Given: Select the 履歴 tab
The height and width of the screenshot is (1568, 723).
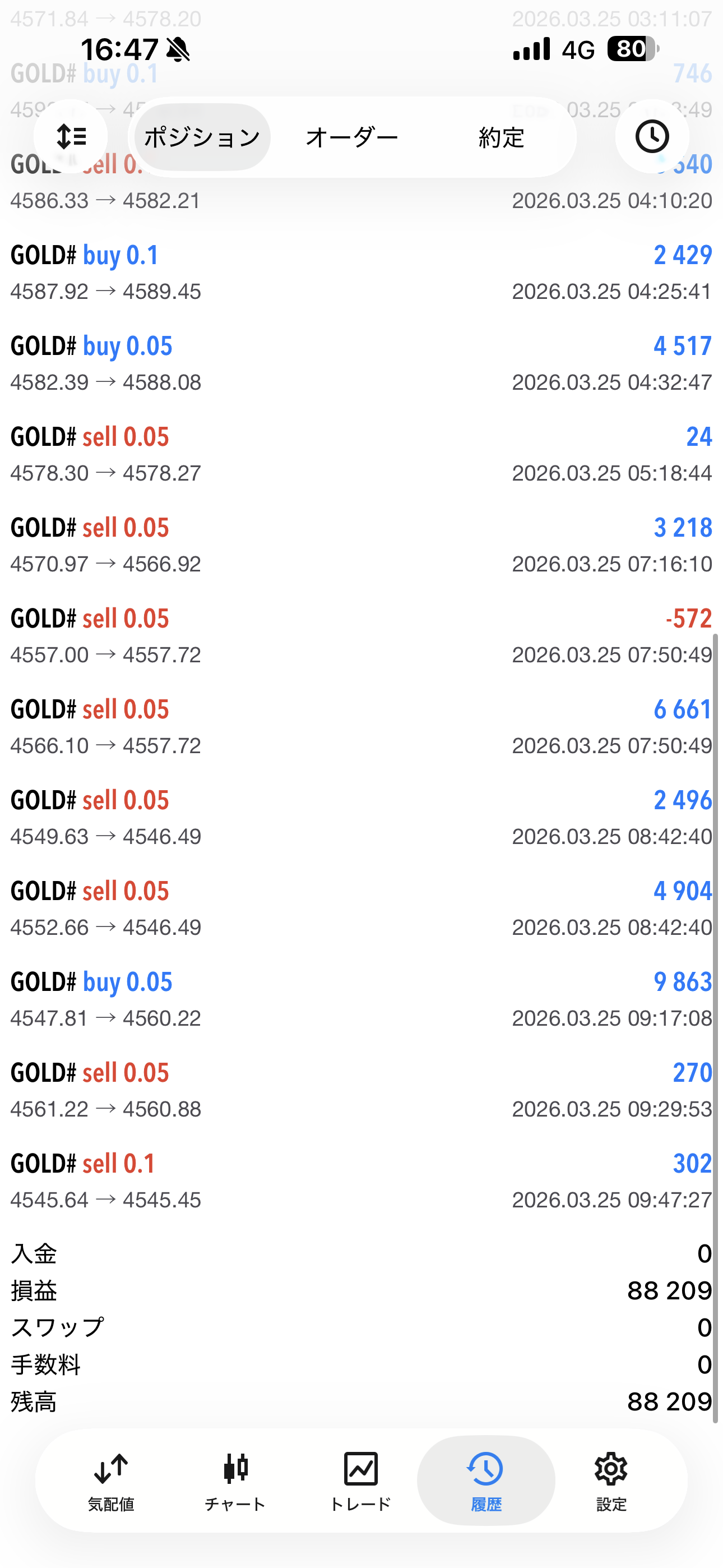Looking at the screenshot, I should (486, 1481).
